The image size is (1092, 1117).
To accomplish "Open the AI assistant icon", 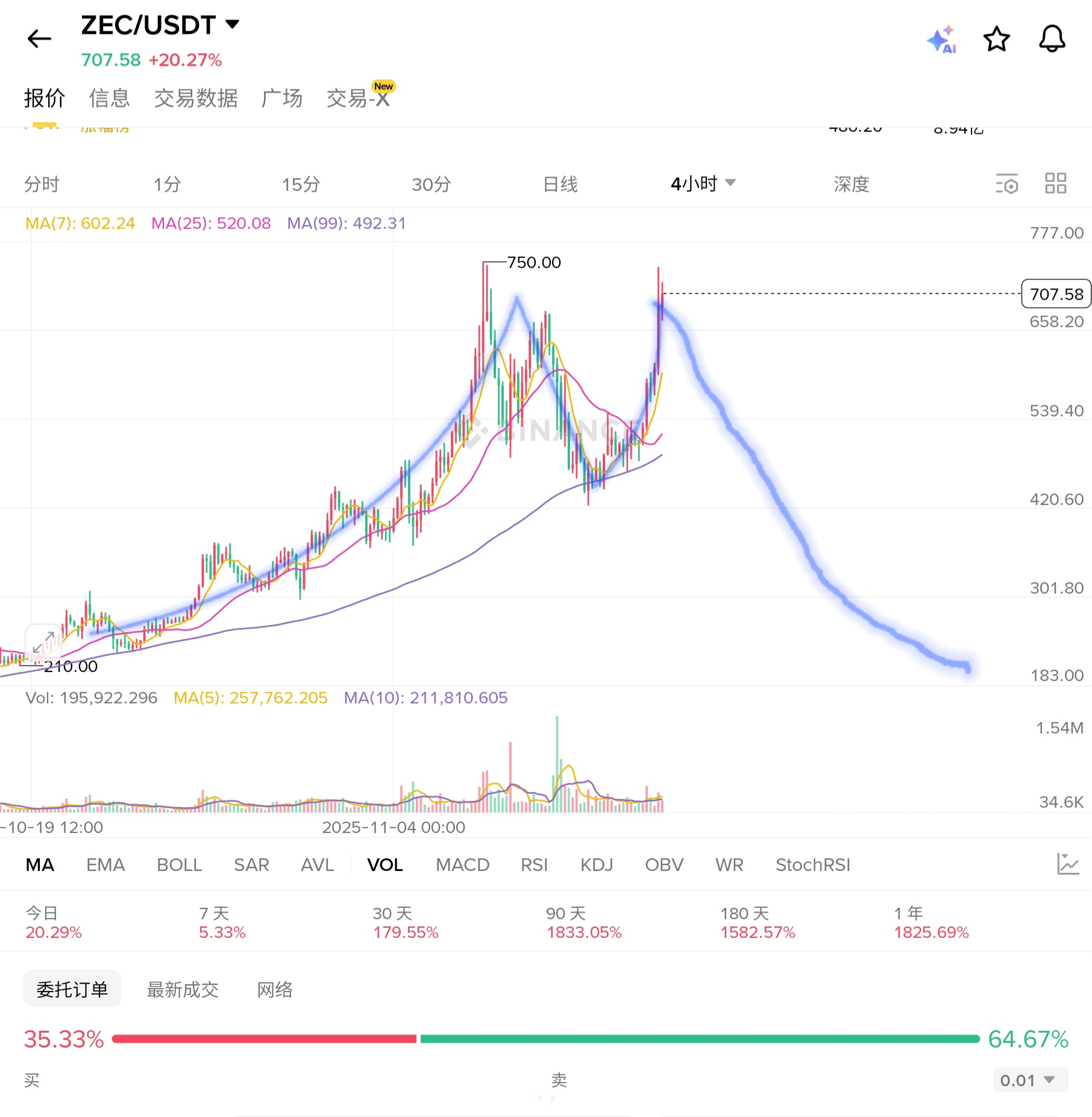I will (x=942, y=40).
